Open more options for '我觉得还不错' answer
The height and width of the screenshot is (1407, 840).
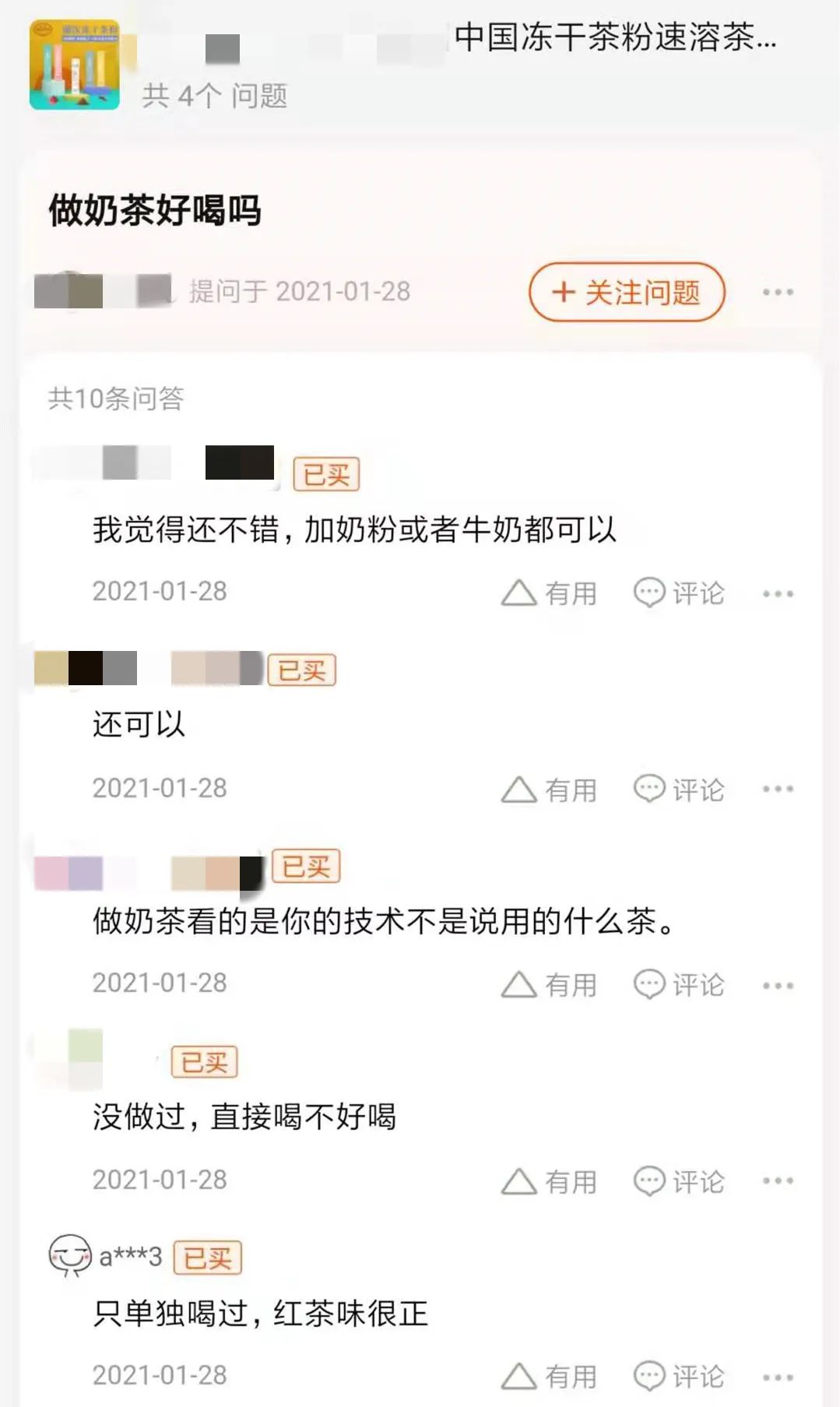pos(778,594)
